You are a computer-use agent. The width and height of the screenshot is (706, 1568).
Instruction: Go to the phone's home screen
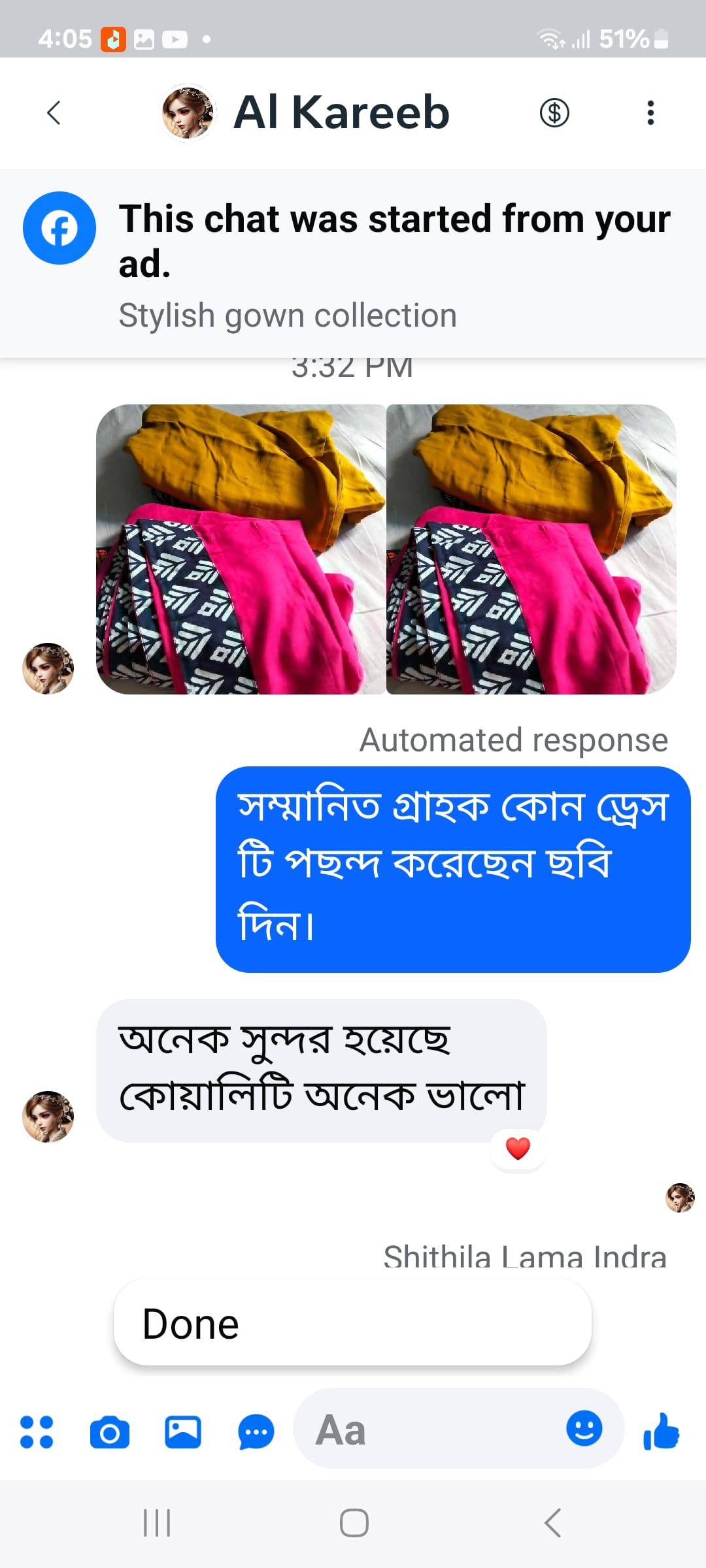[354, 1523]
